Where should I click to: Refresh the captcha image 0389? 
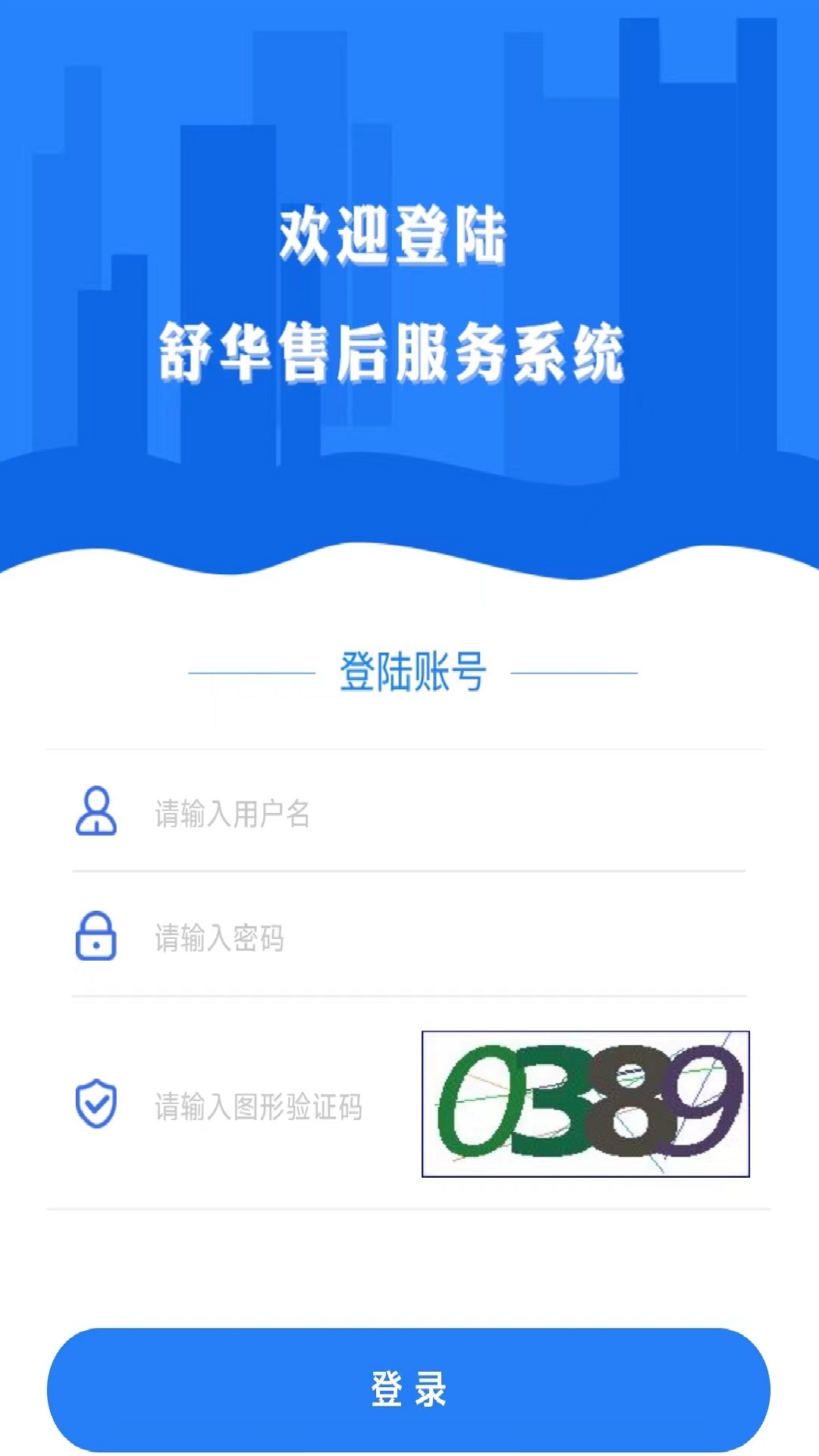585,1104
